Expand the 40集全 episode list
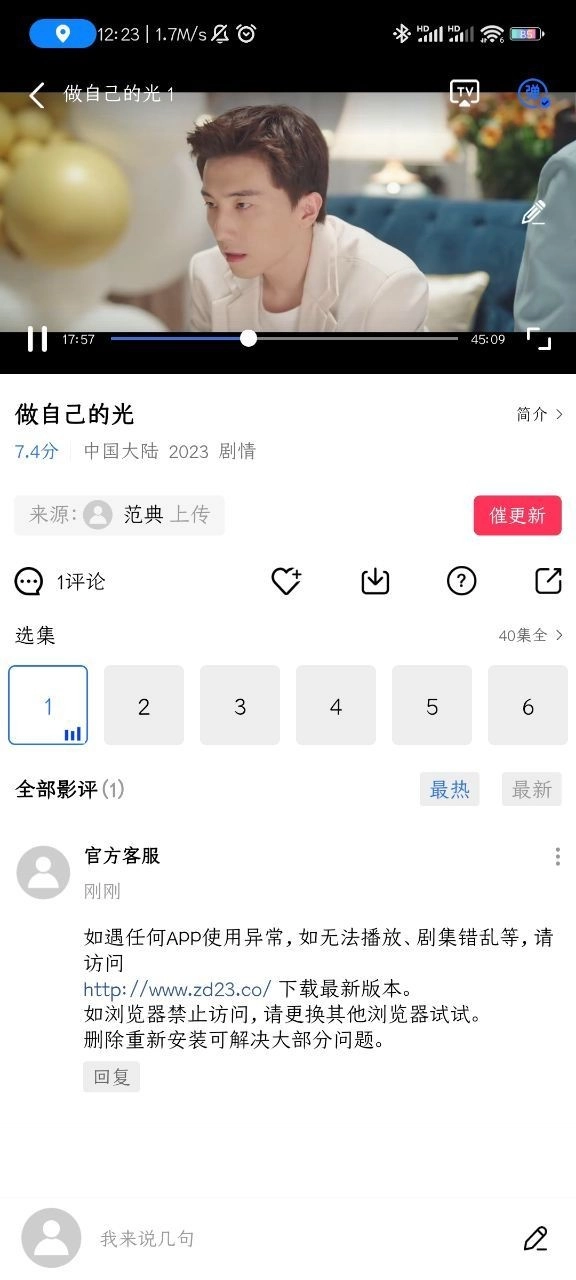The width and height of the screenshot is (576, 1280). [x=531, y=635]
